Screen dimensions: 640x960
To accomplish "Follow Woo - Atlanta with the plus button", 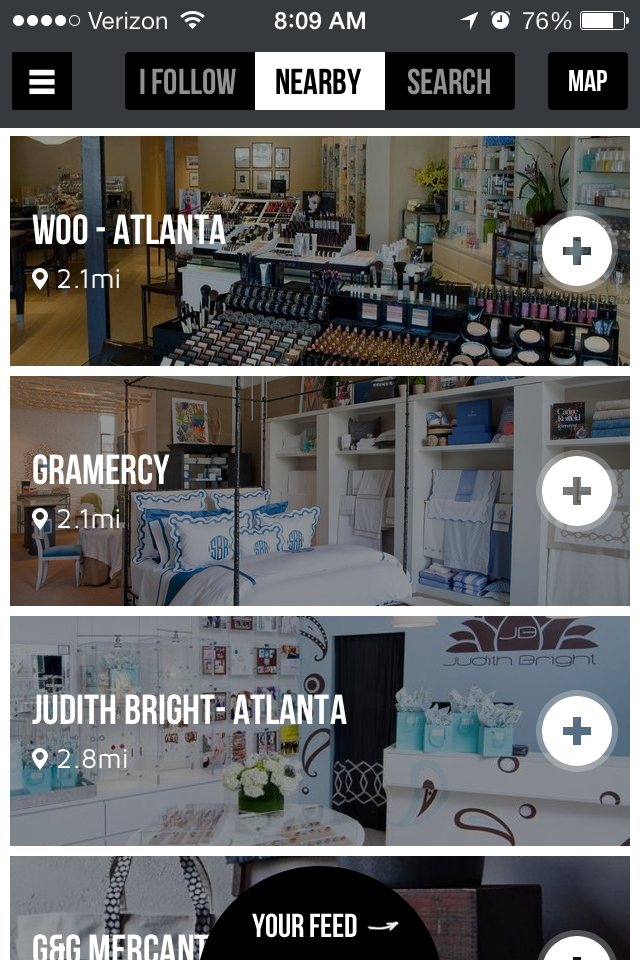I will 576,251.
